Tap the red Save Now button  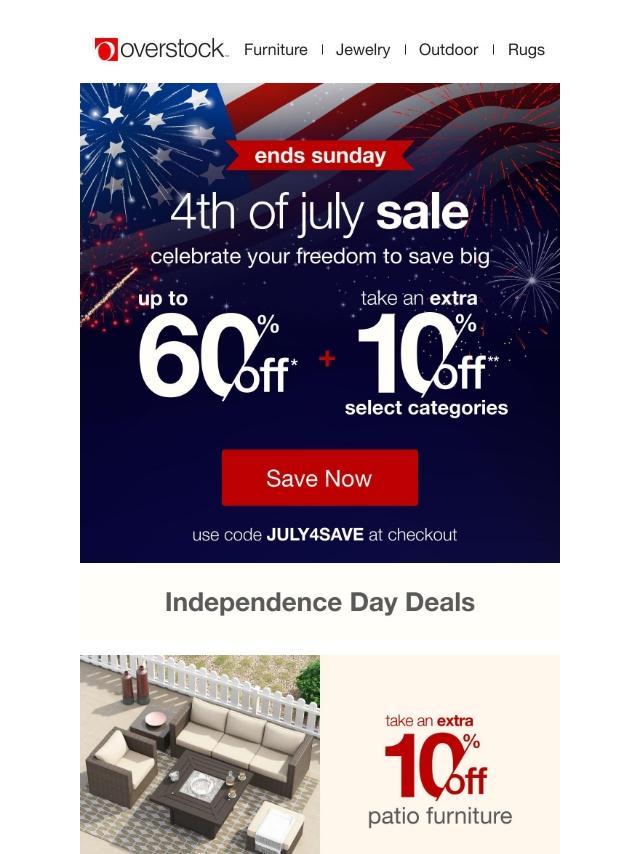319,478
